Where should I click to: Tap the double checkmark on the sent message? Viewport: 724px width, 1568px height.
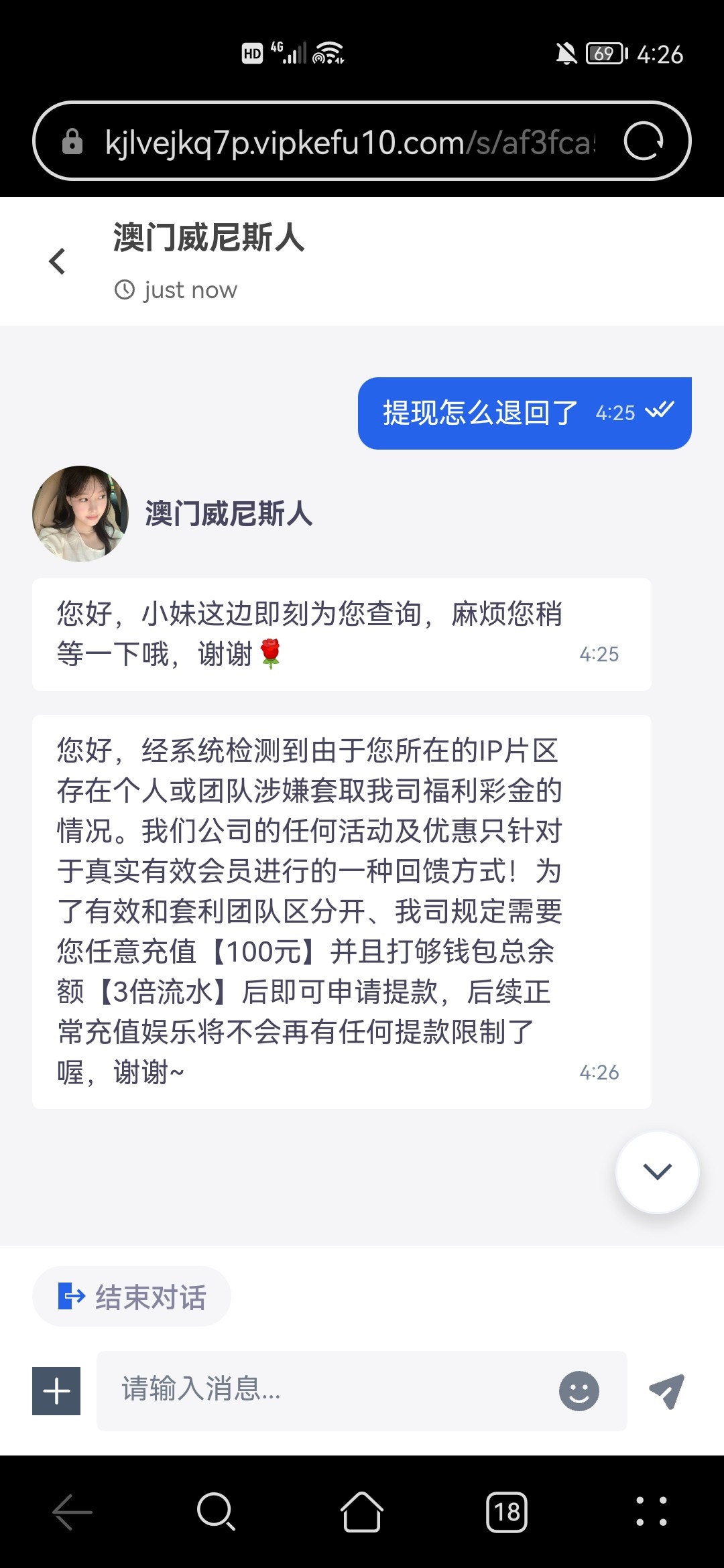click(660, 413)
